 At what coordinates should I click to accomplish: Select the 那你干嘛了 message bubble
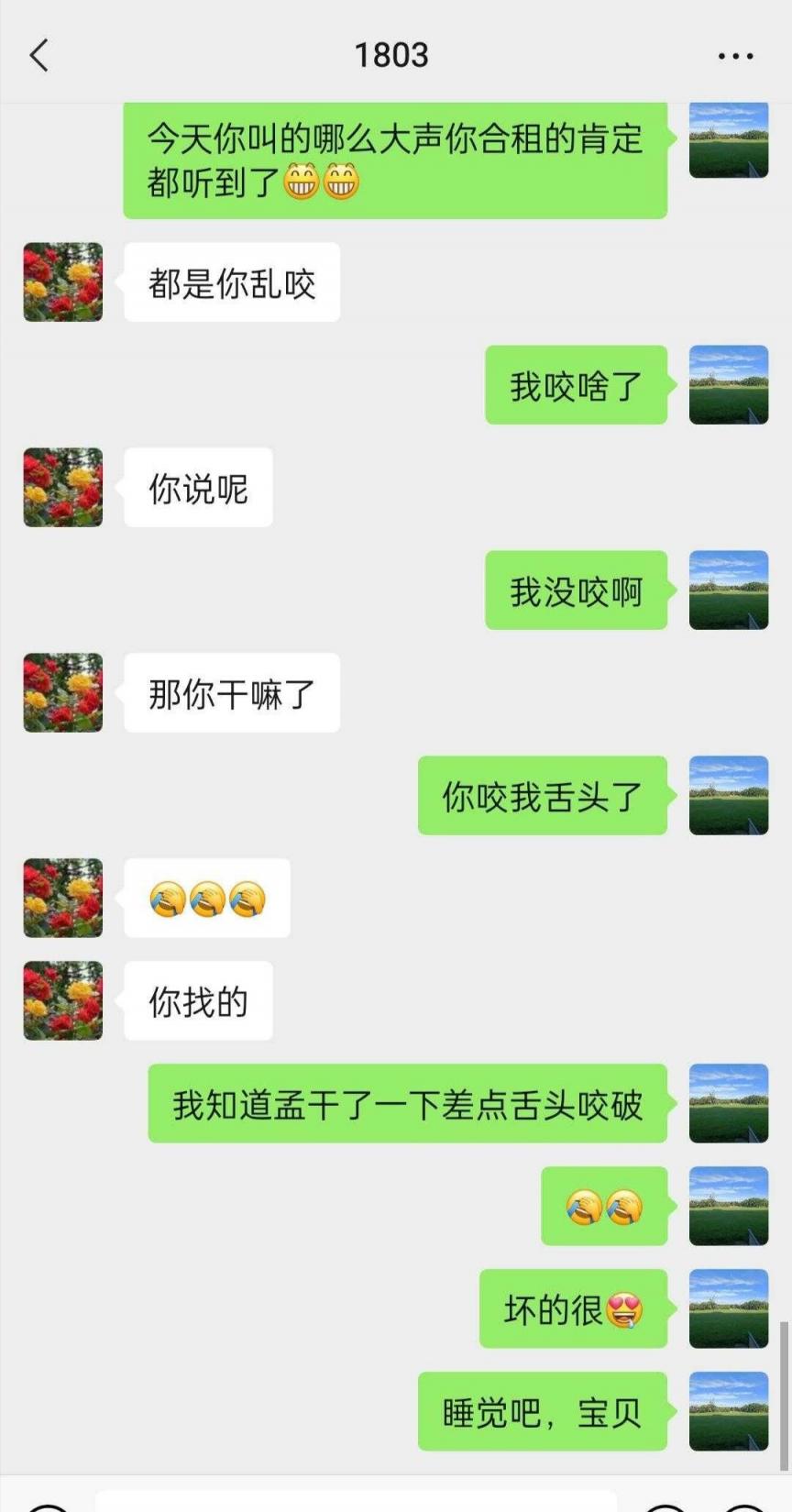pyautogui.click(x=231, y=693)
